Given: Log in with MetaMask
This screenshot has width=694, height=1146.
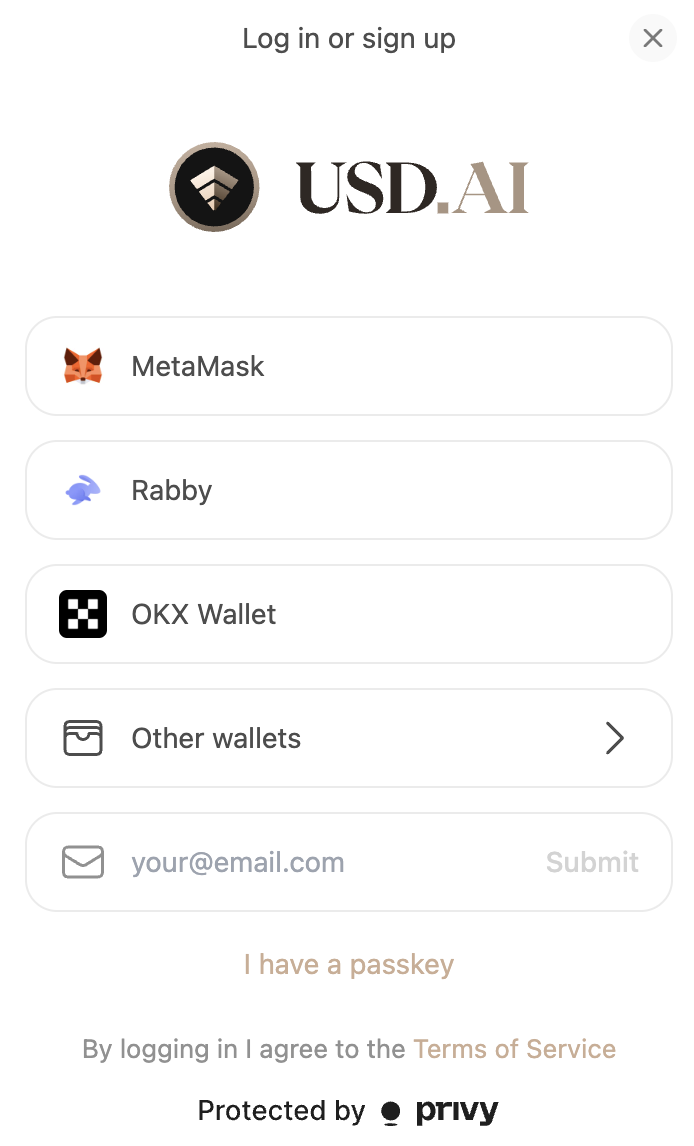Looking at the screenshot, I should coord(348,366).
